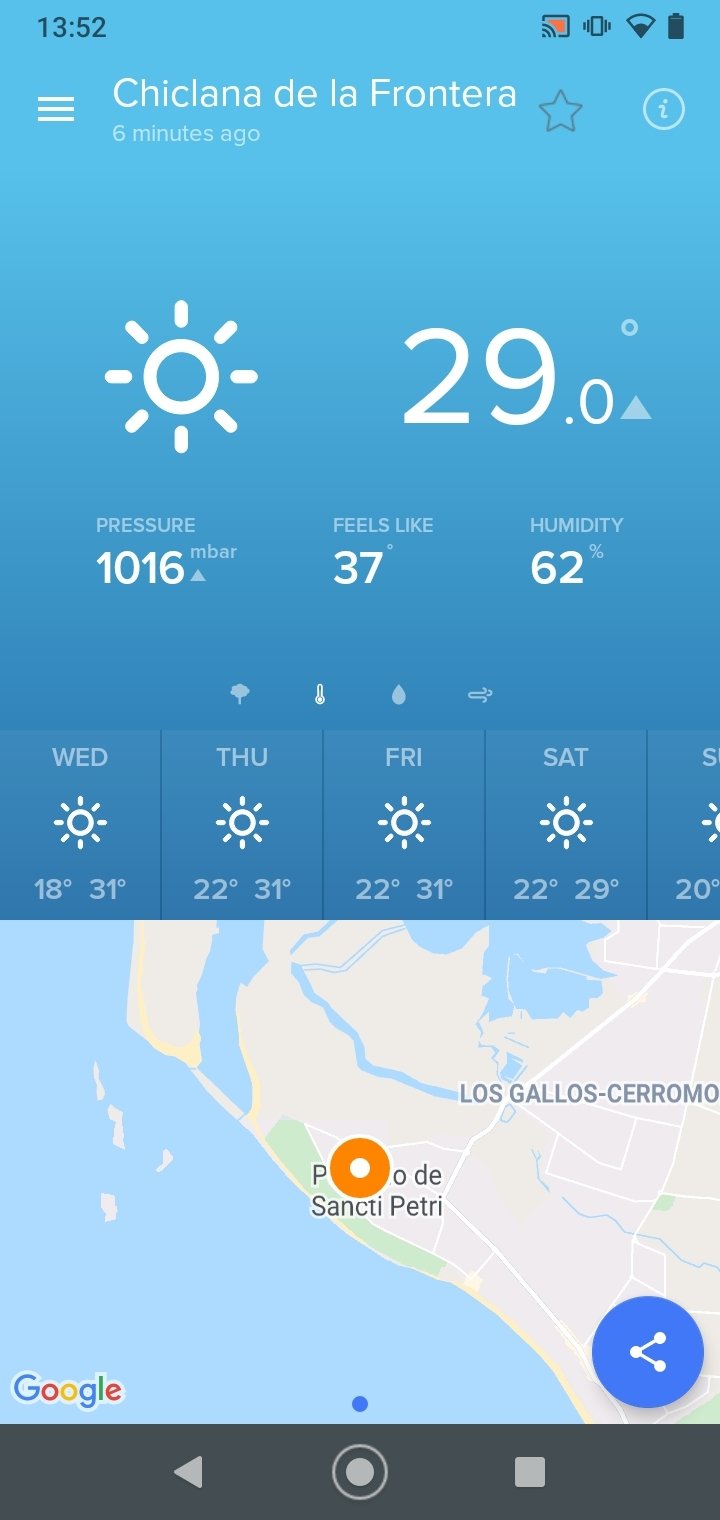Open the WED forecast card

(x=80, y=825)
